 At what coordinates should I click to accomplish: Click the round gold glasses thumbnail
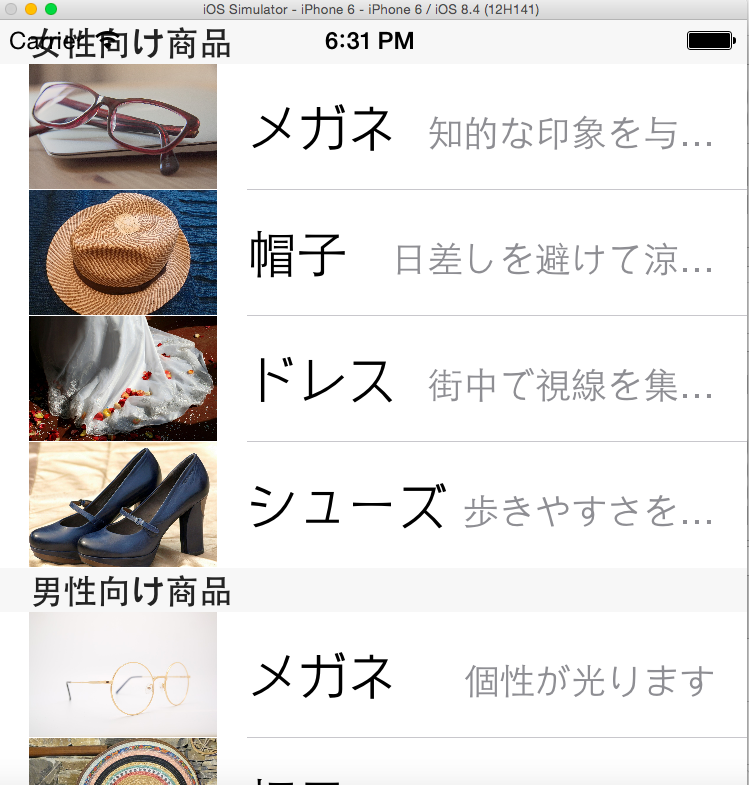pyautogui.click(x=122, y=677)
